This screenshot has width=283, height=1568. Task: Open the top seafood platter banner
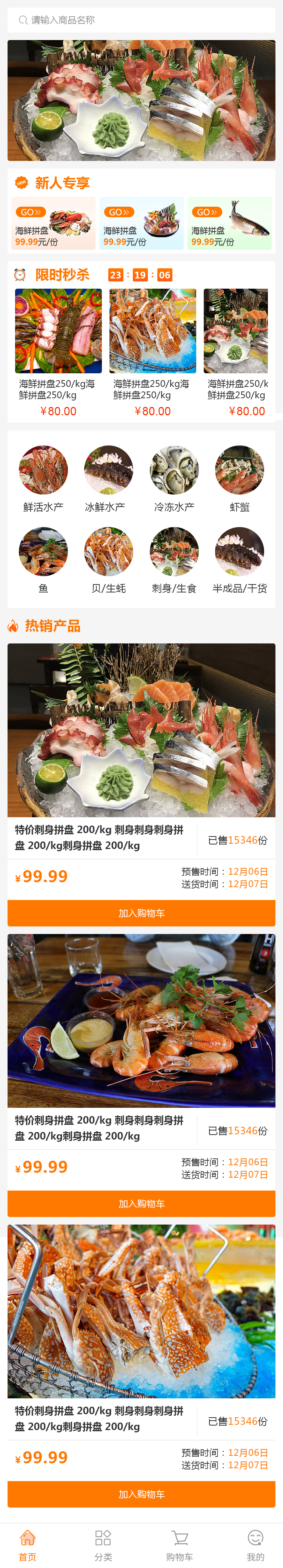(x=141, y=101)
